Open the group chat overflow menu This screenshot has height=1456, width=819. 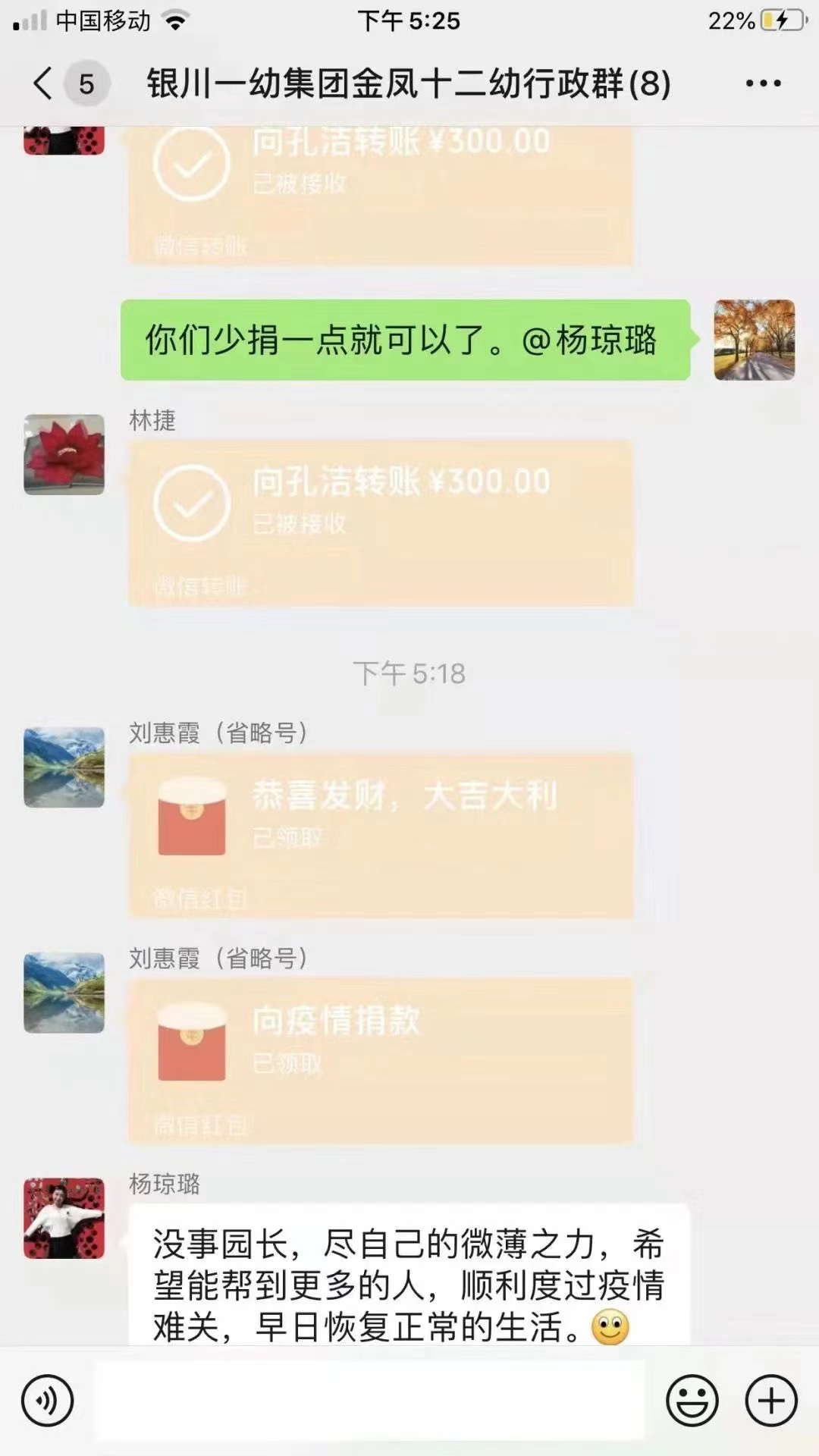pos(763,83)
